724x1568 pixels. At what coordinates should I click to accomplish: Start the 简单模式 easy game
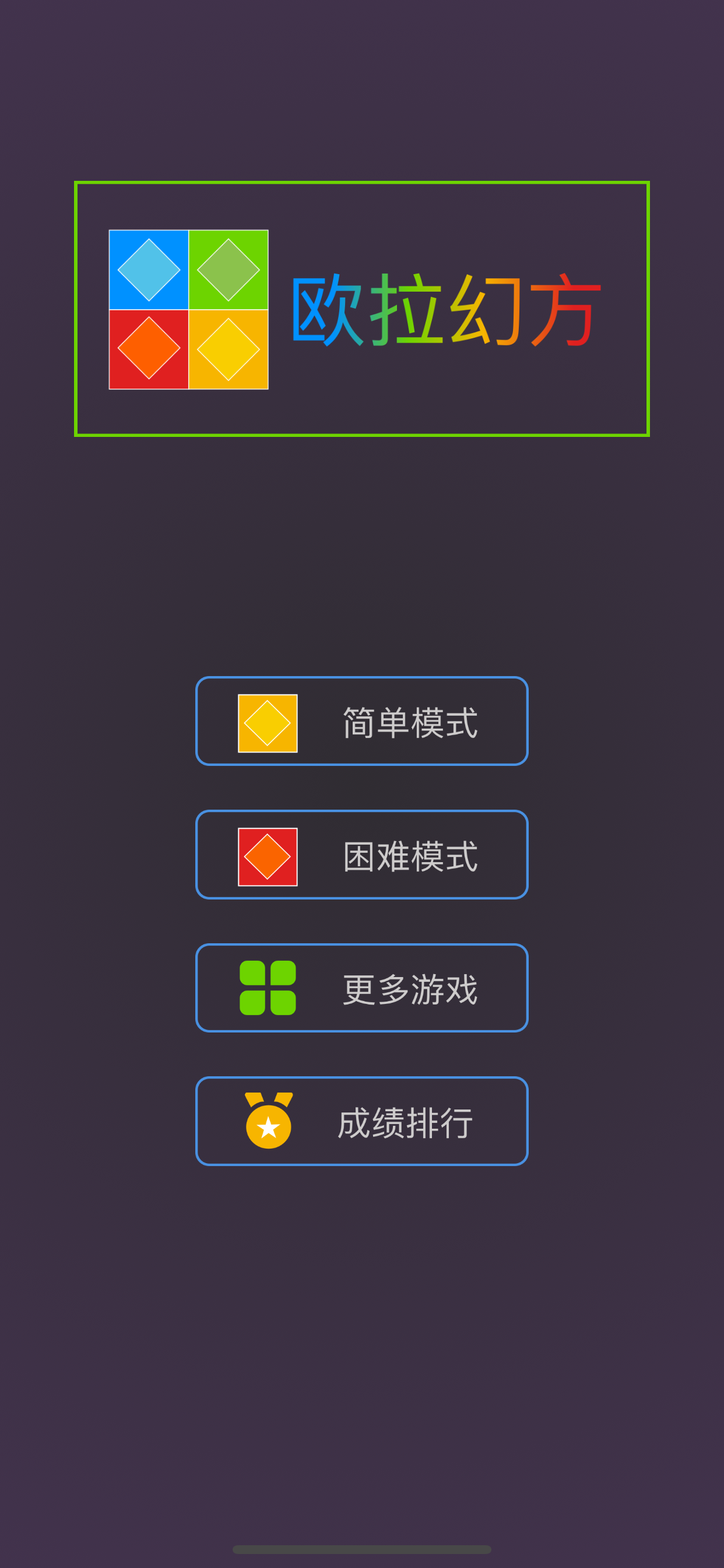click(x=361, y=722)
